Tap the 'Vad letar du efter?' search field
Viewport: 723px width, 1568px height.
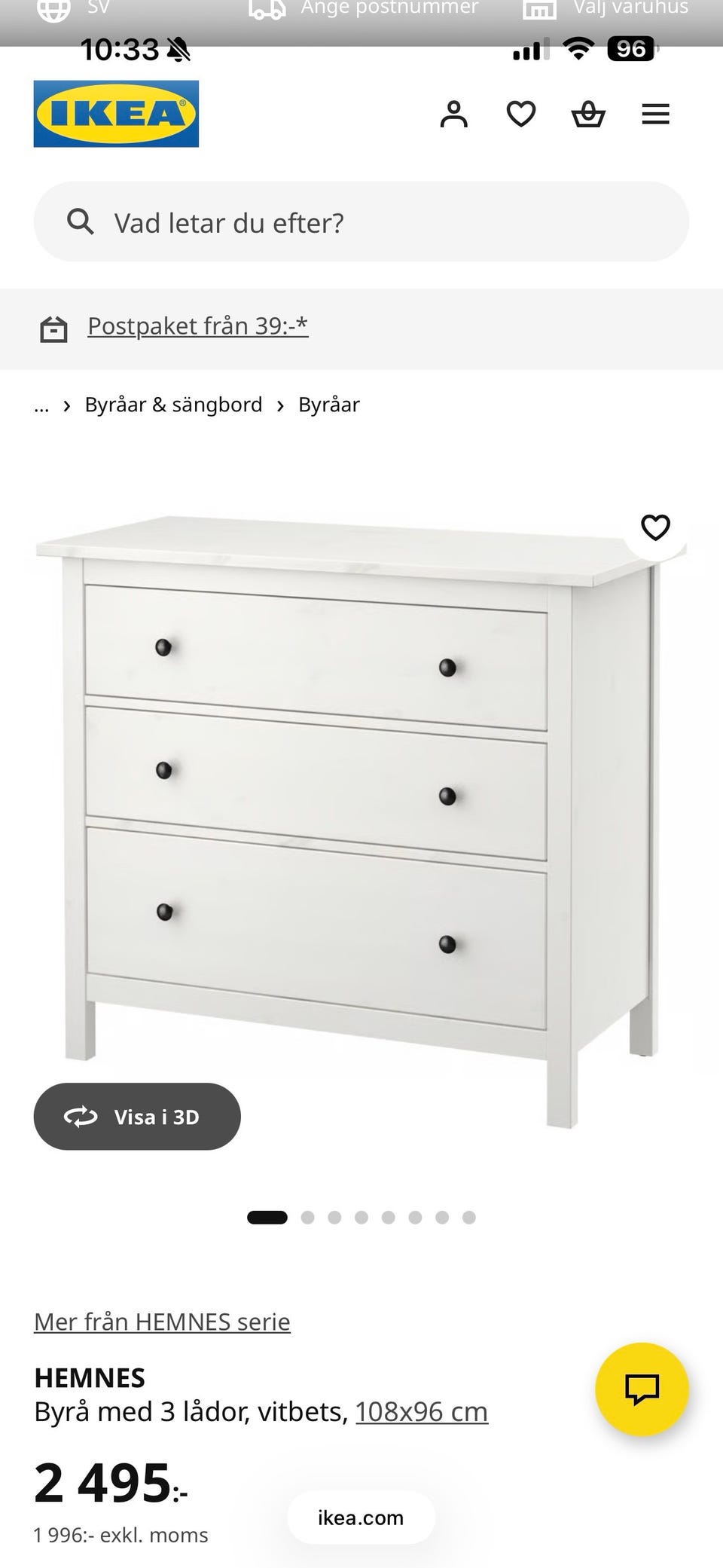pos(361,222)
